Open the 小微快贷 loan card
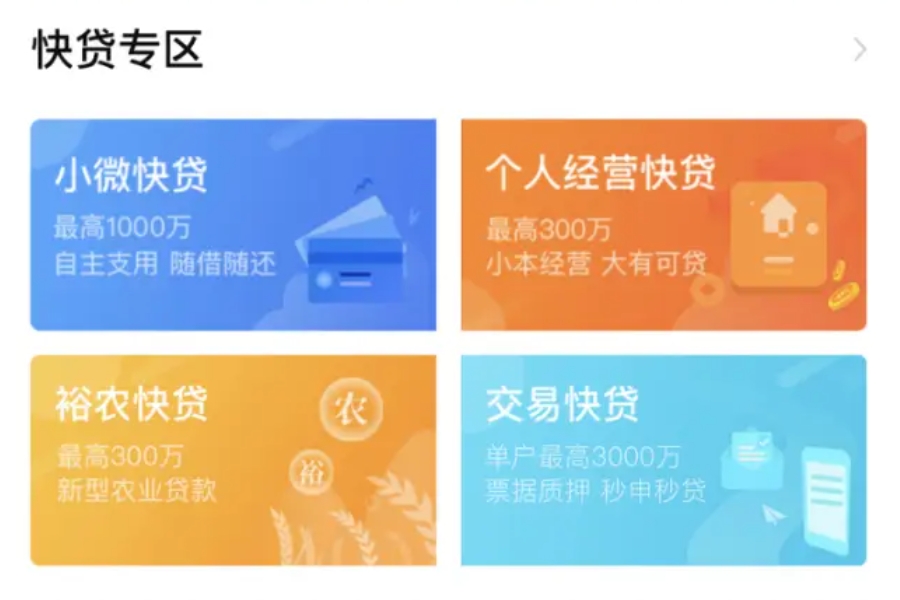 233,225
